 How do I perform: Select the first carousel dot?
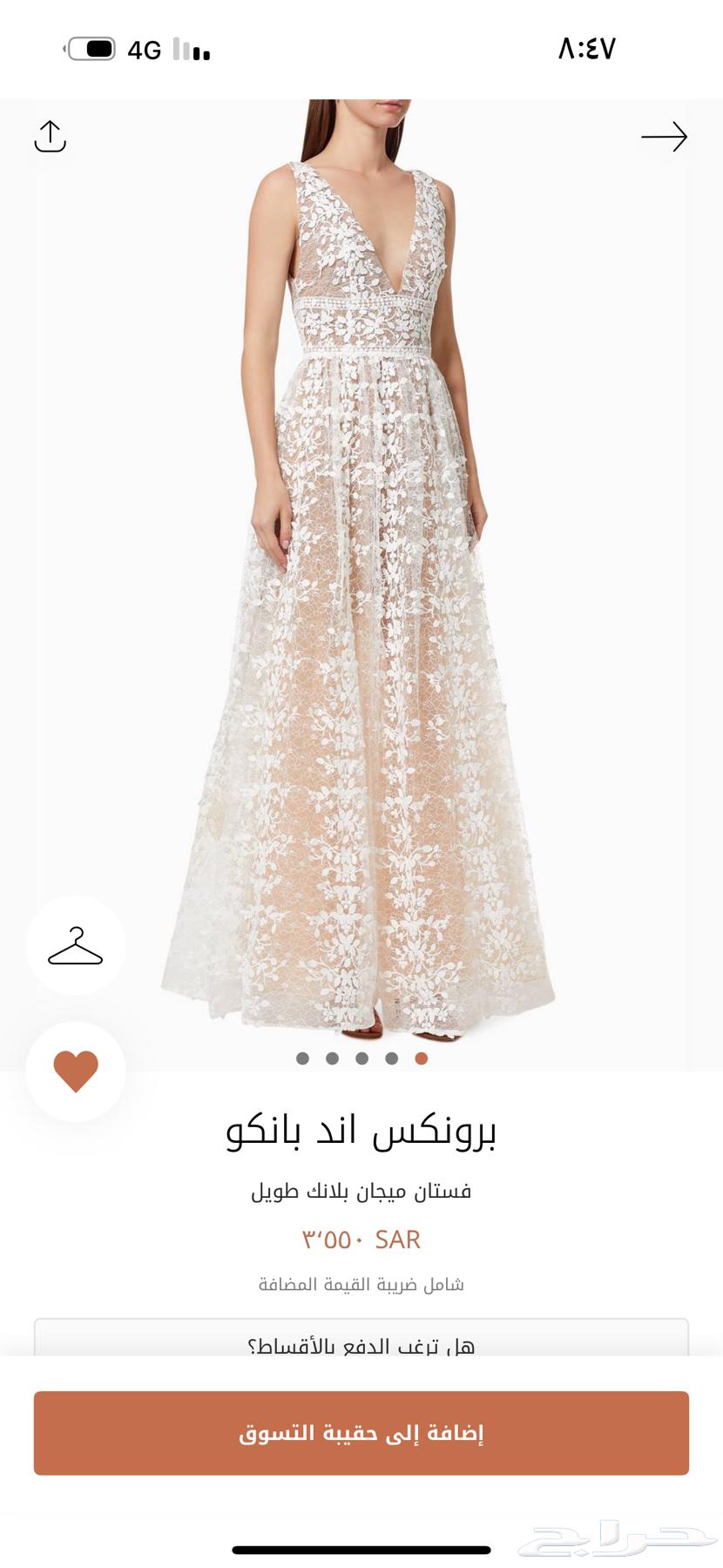[x=304, y=1058]
